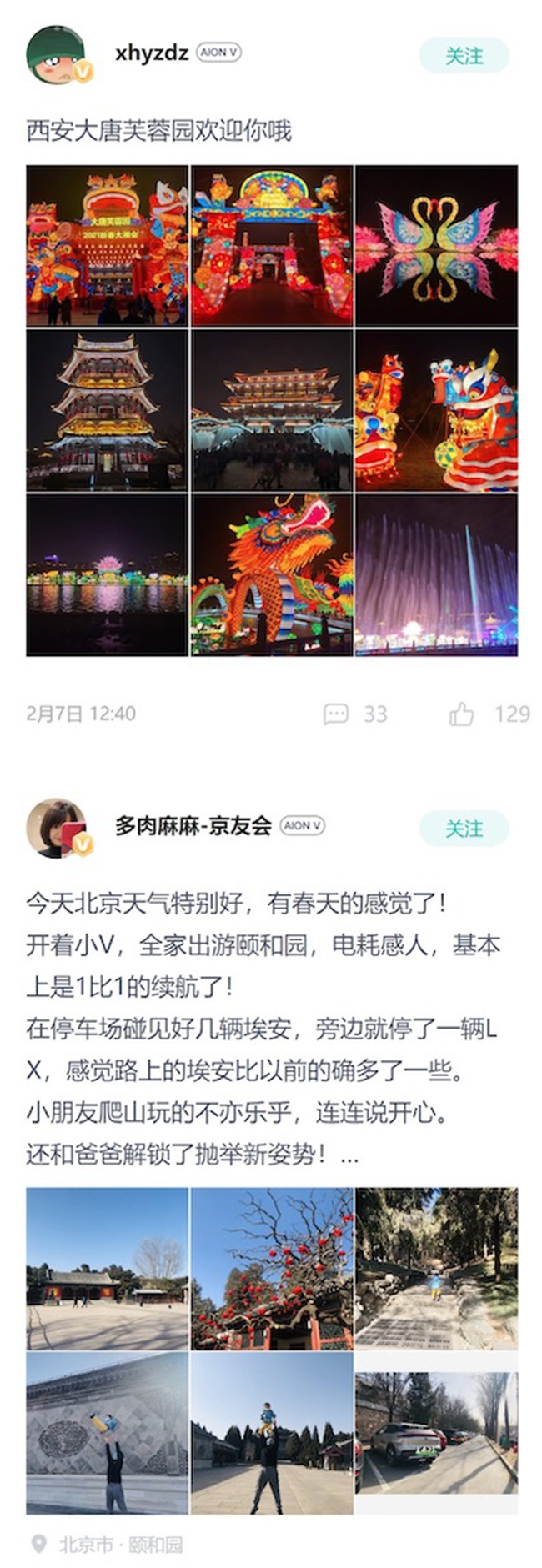This screenshot has height=1568, width=542.
Task: View the dragon lantern photo
Action: coord(272,574)
